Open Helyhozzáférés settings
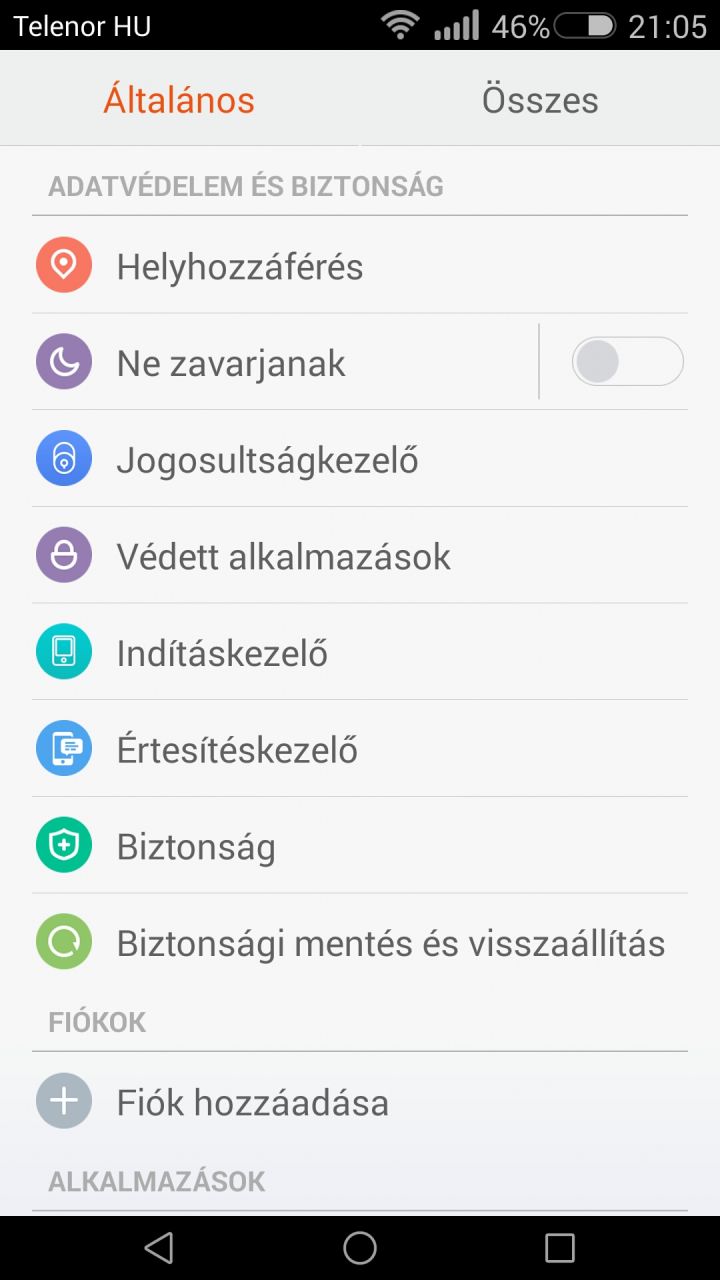 click(x=240, y=266)
